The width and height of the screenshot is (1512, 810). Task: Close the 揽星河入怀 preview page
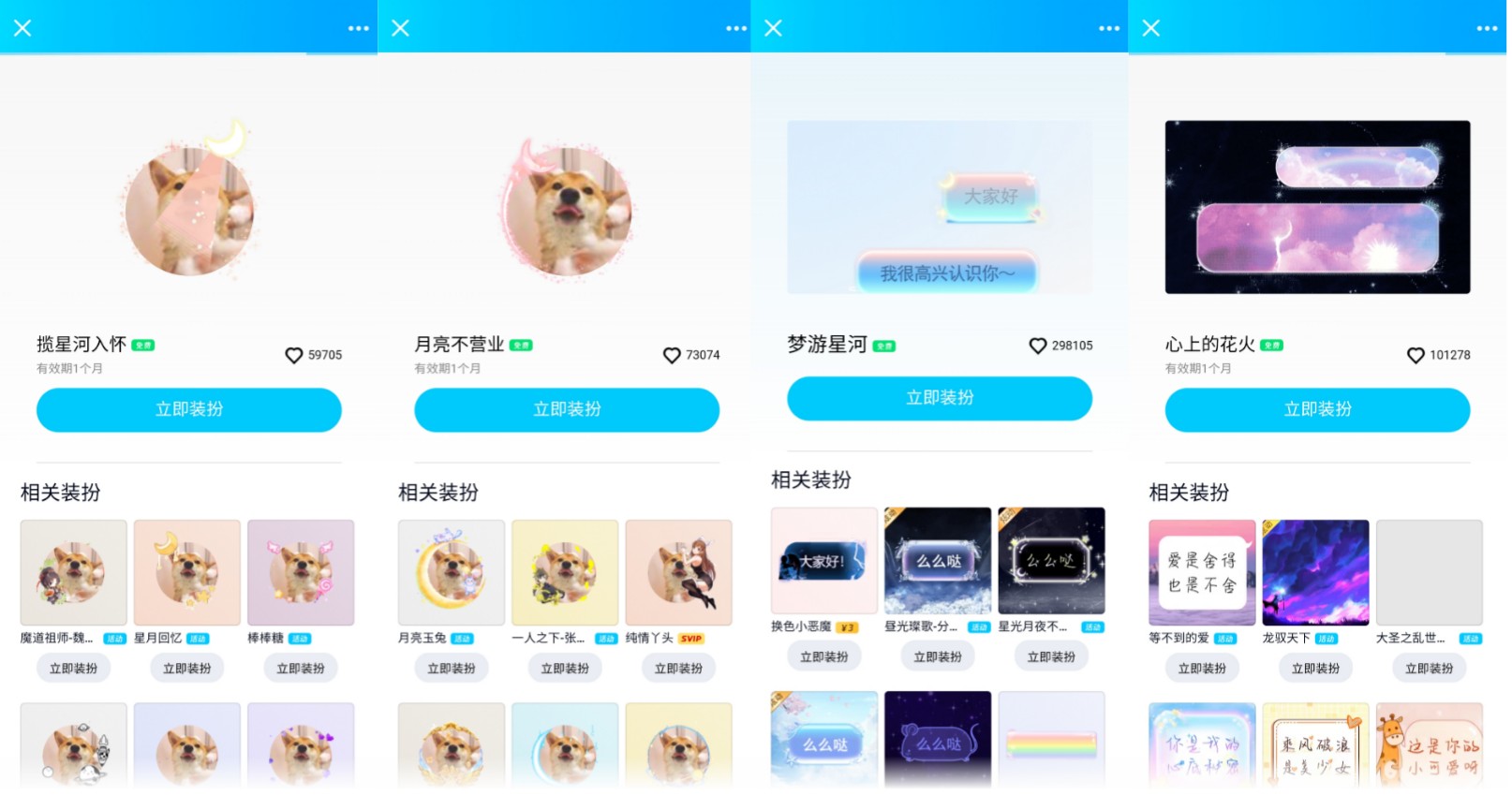point(22,28)
